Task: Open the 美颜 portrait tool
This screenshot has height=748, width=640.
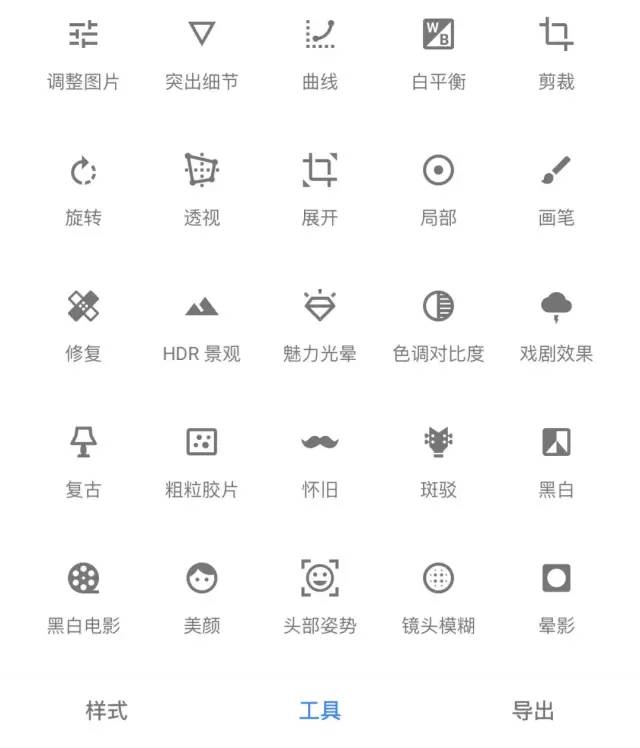Action: point(202,596)
